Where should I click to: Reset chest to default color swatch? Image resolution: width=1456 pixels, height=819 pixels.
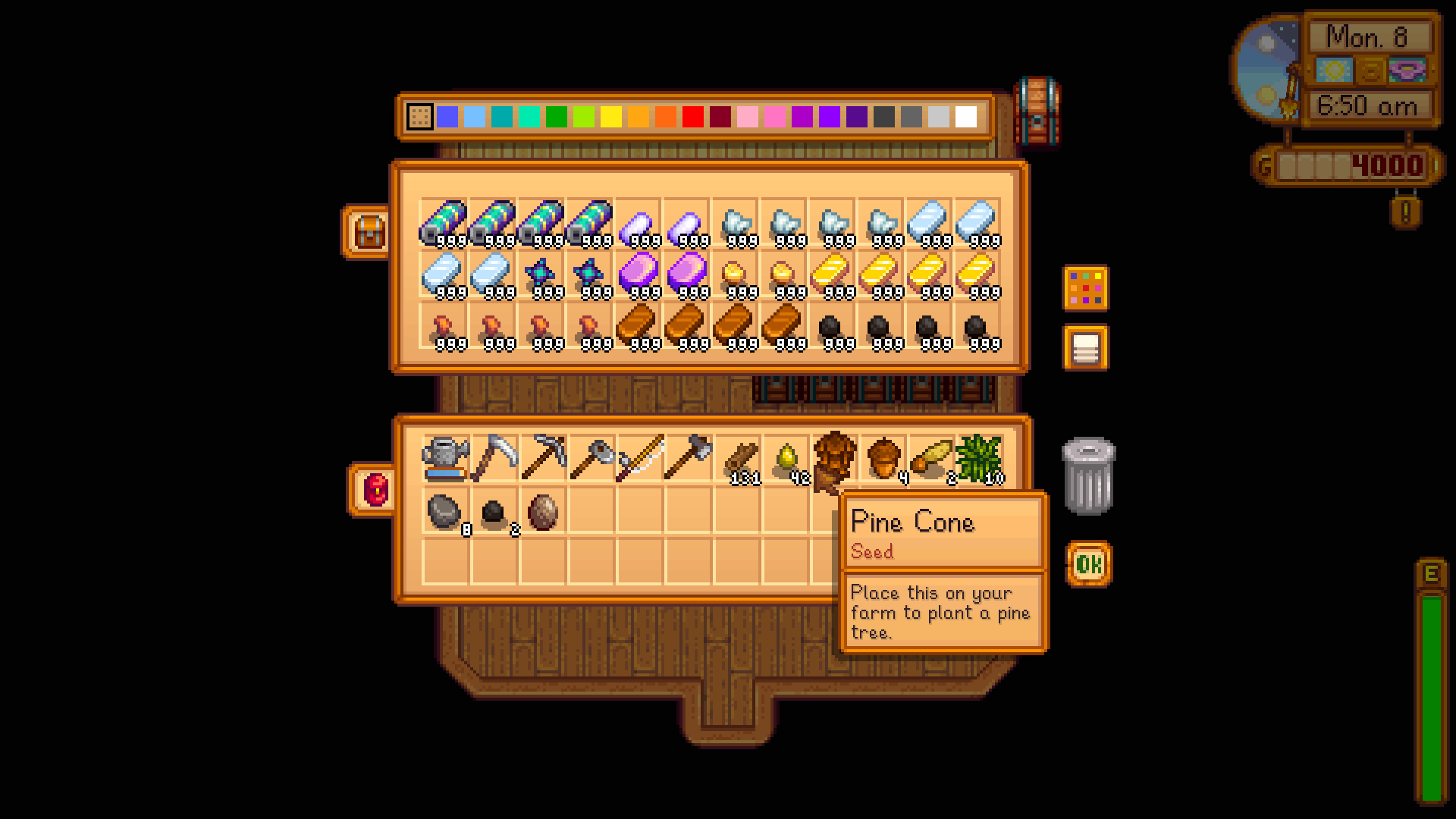coord(419,117)
